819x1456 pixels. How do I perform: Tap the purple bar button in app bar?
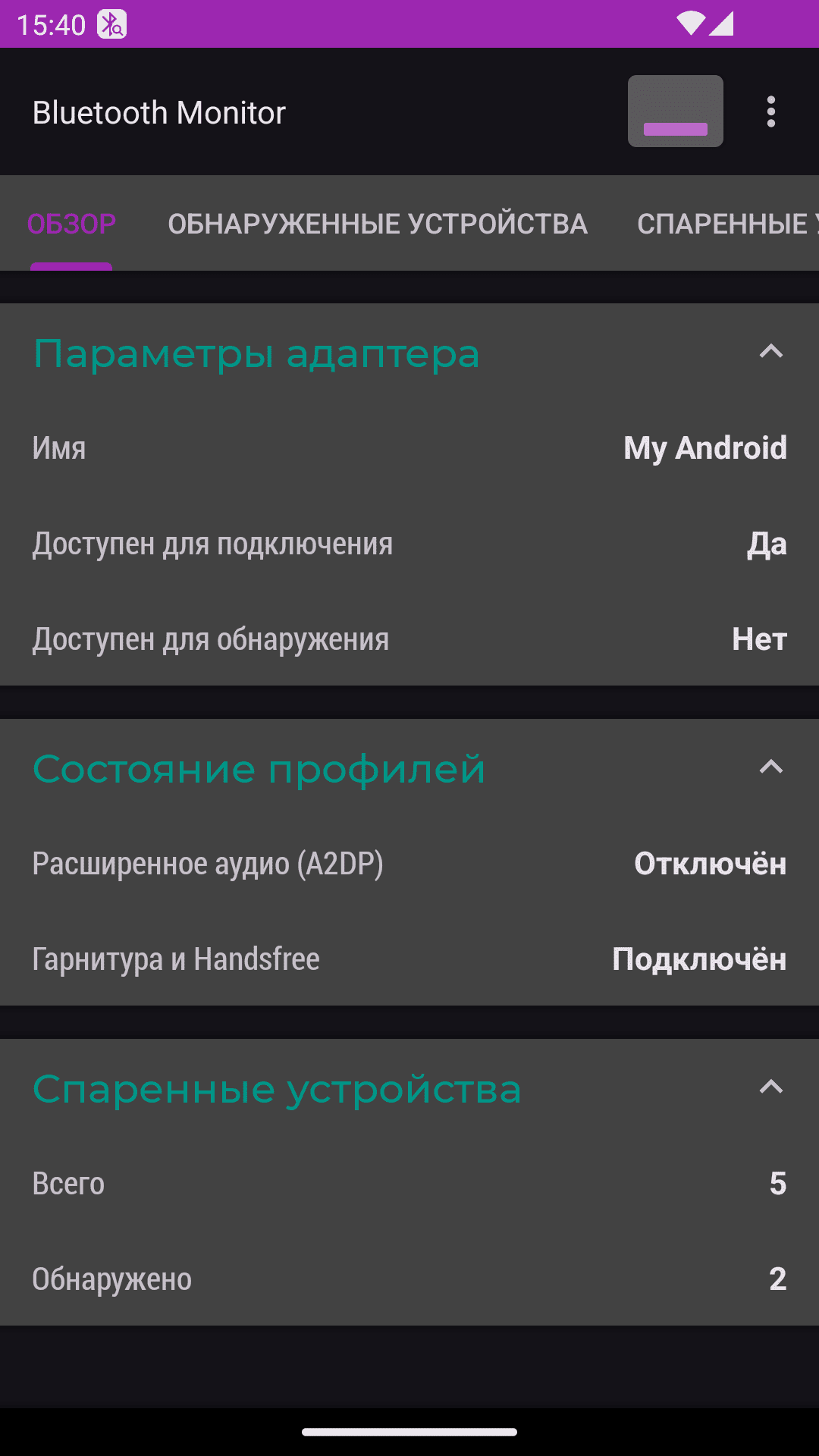click(x=675, y=111)
